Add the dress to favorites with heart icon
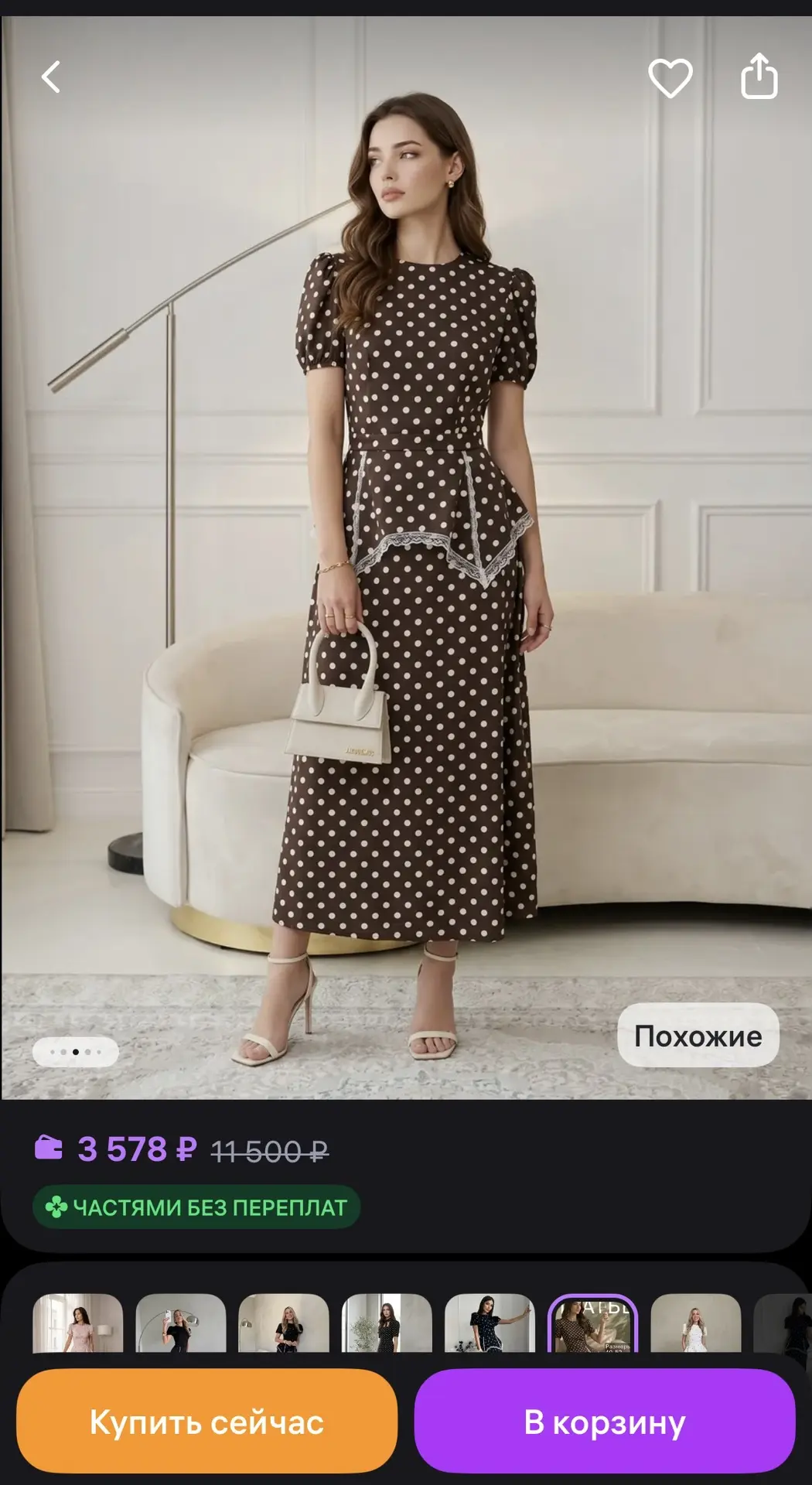 (670, 78)
